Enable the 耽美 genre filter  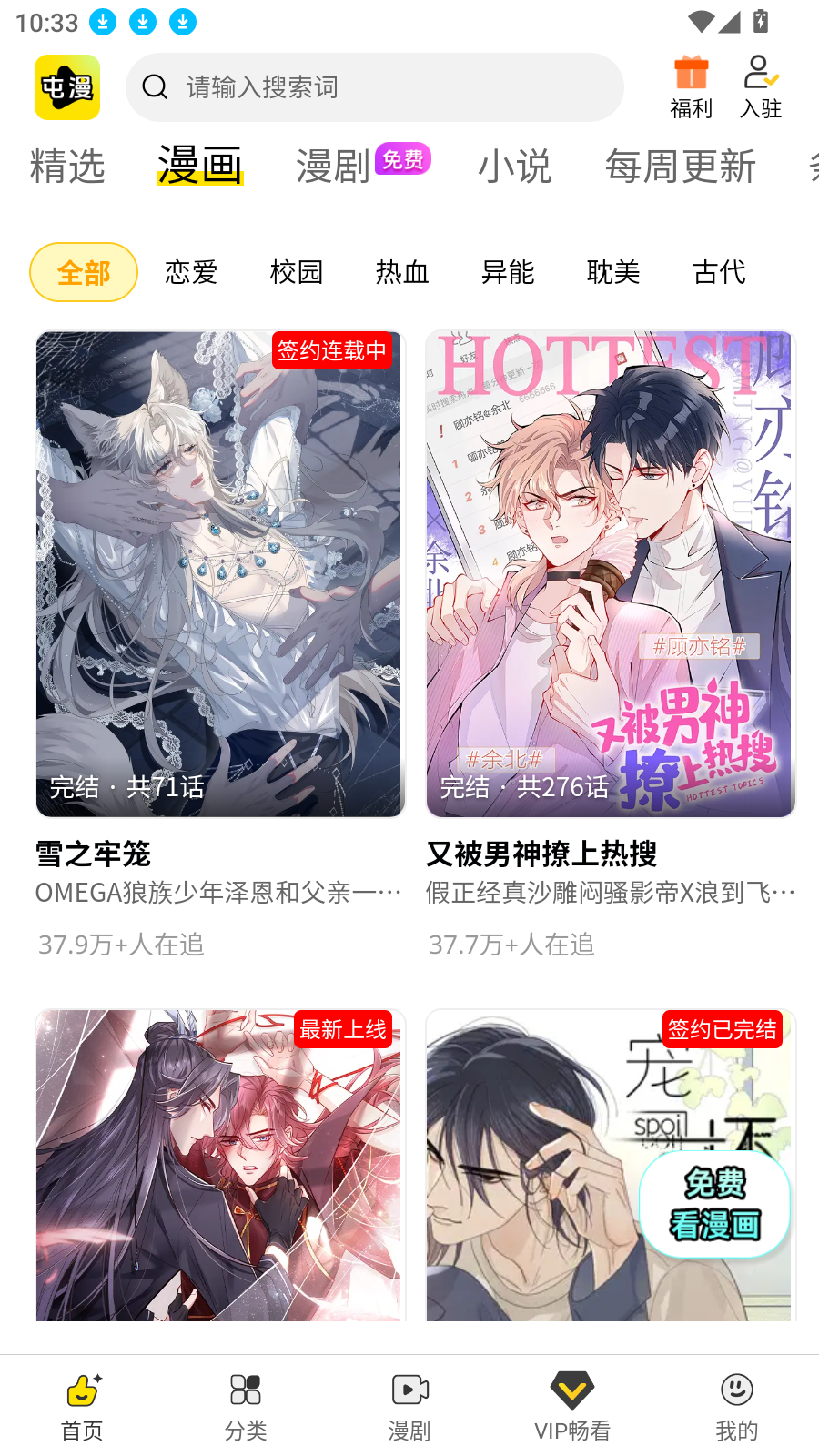613,272
